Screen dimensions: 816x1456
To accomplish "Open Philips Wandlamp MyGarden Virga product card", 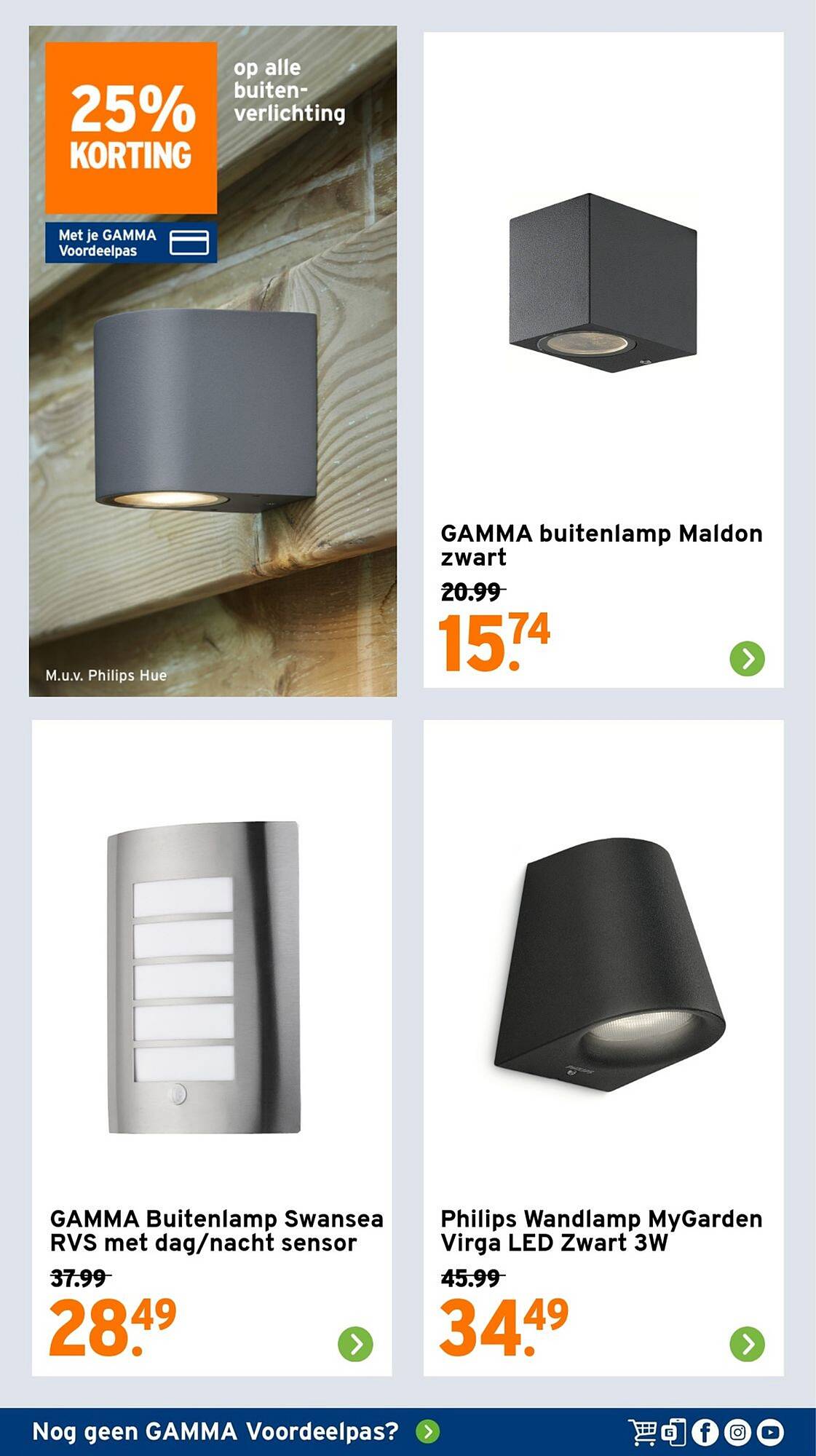I will 603,1048.
